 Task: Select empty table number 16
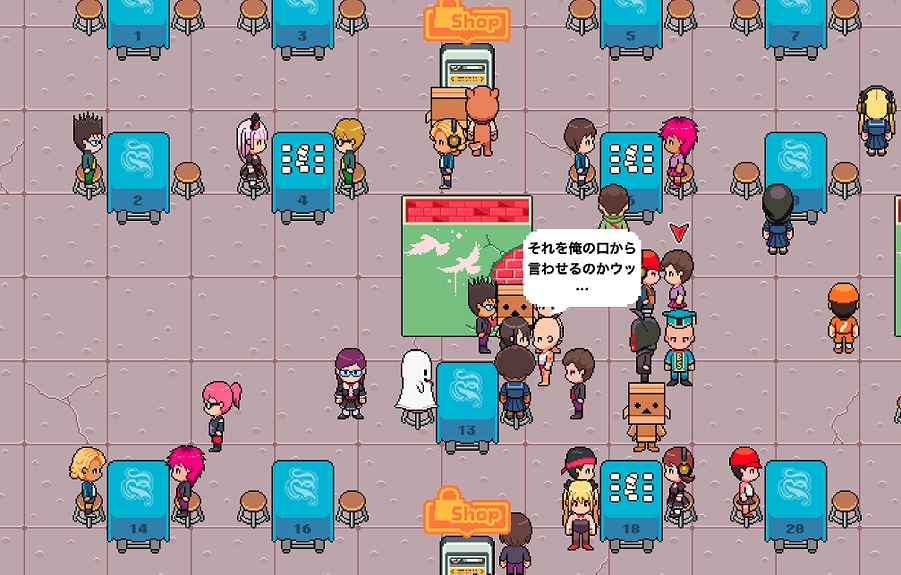pyautogui.click(x=303, y=506)
